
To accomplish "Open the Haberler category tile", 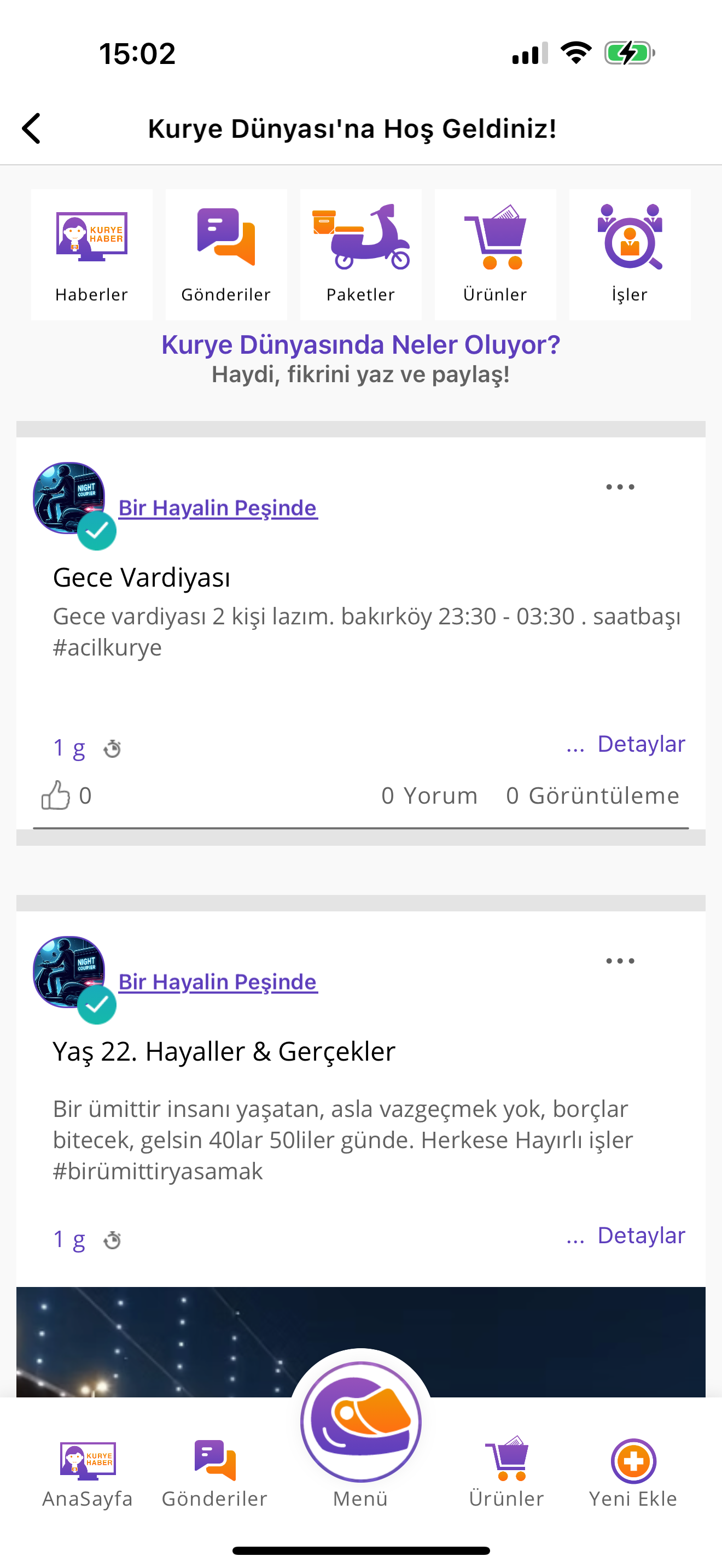I will click(x=91, y=254).
